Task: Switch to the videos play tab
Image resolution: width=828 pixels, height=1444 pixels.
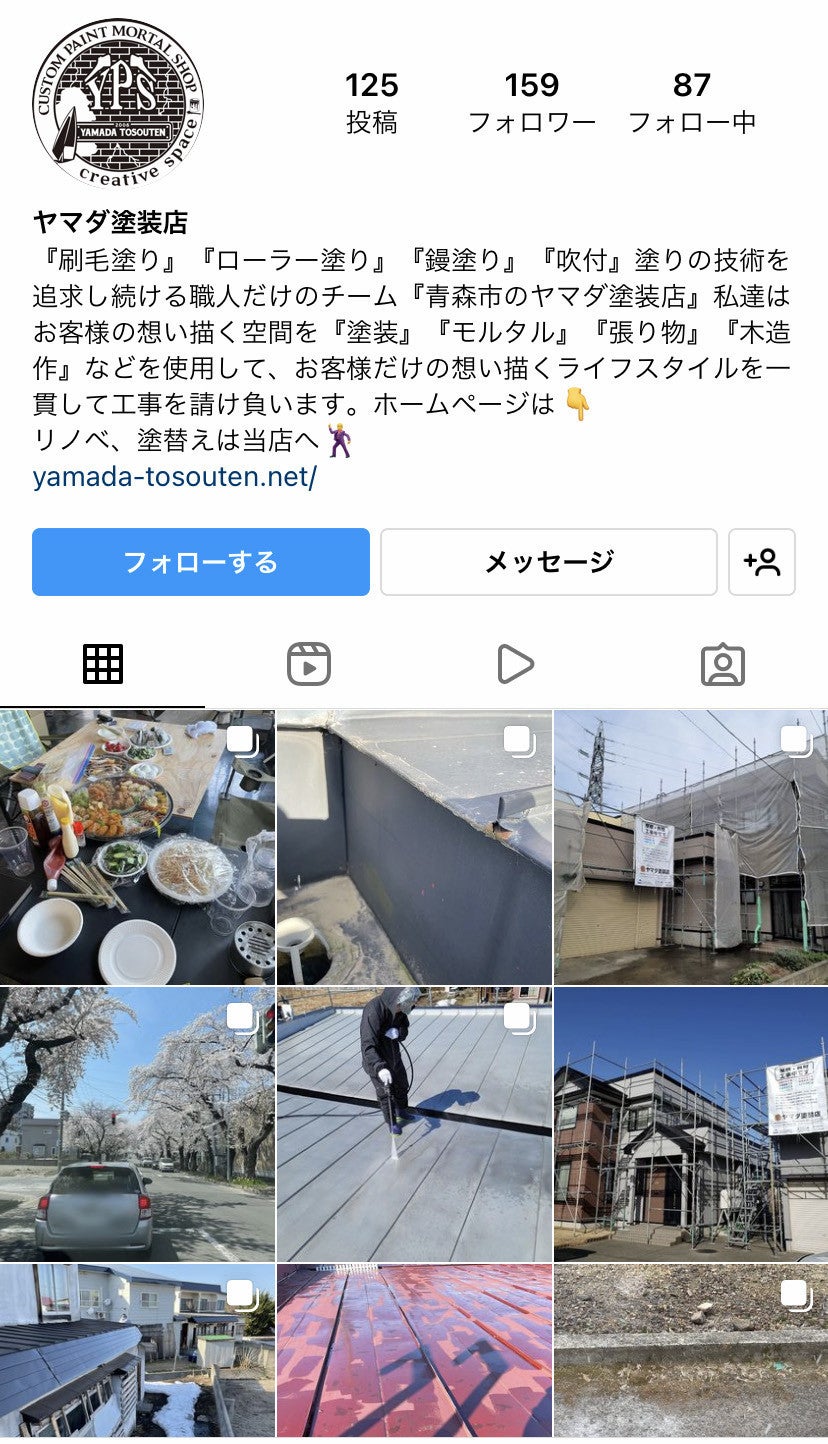Action: click(515, 664)
